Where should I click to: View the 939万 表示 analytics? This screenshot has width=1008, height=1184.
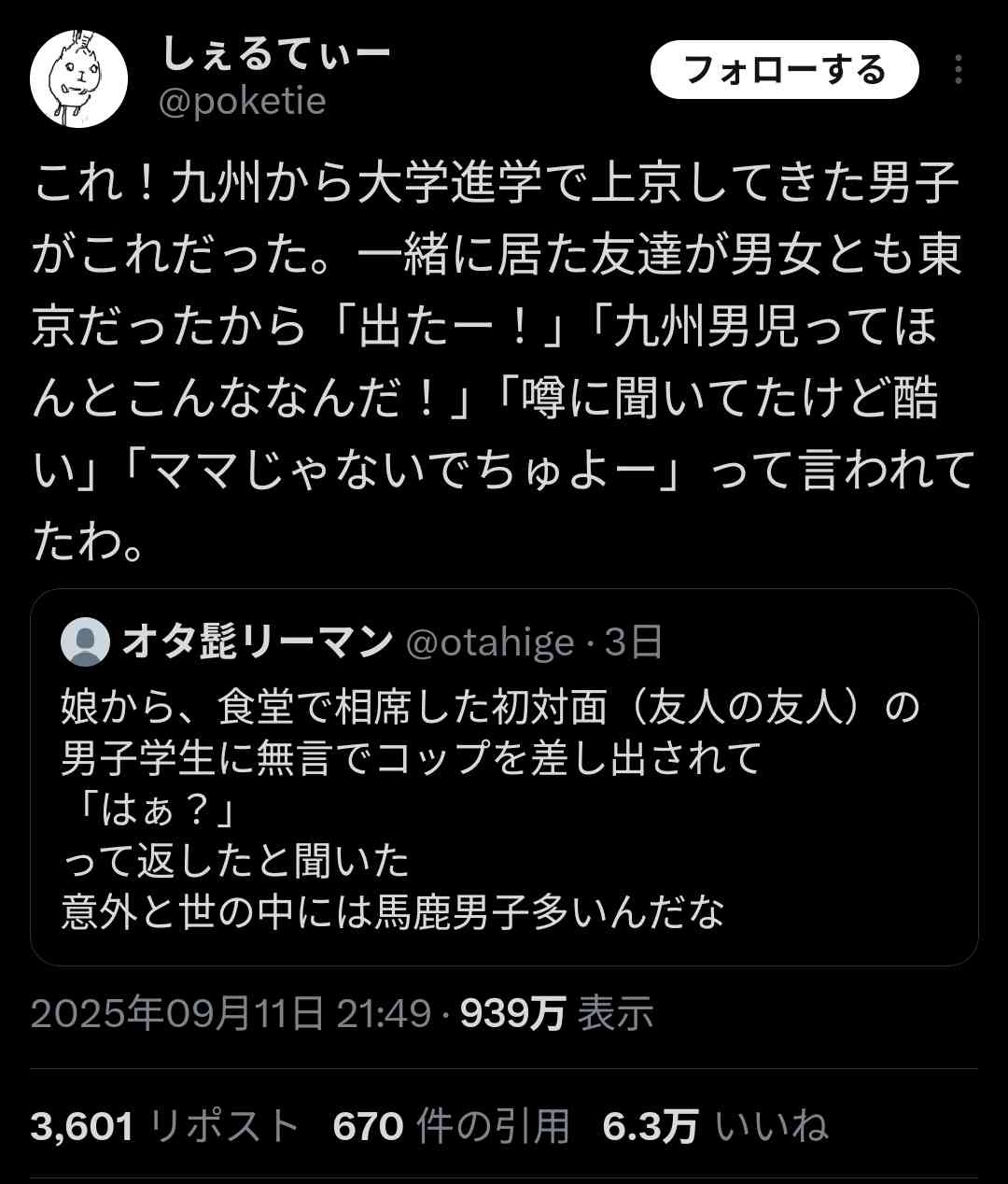[556, 1013]
